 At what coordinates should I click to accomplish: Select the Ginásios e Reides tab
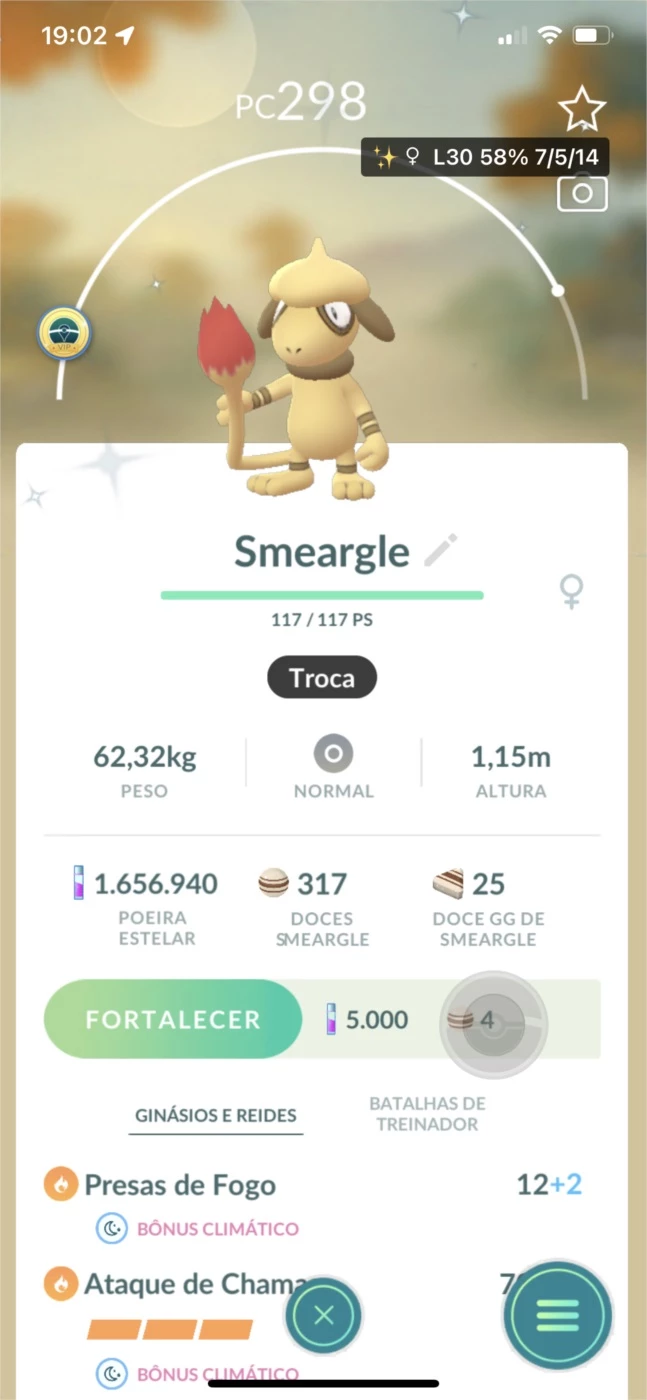[216, 1115]
